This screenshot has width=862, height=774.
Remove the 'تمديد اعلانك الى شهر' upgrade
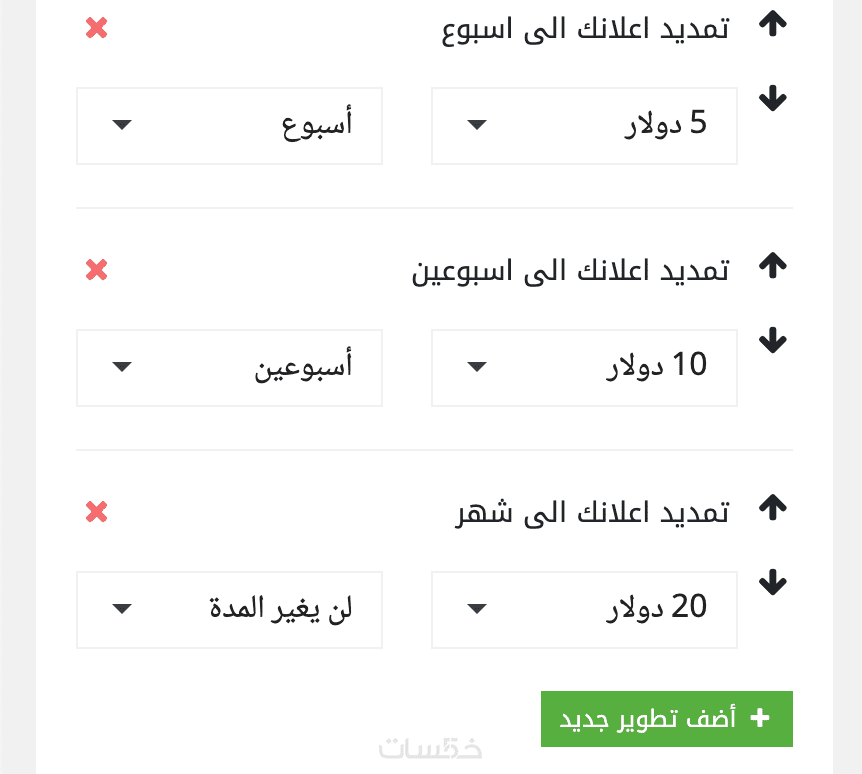(x=97, y=512)
